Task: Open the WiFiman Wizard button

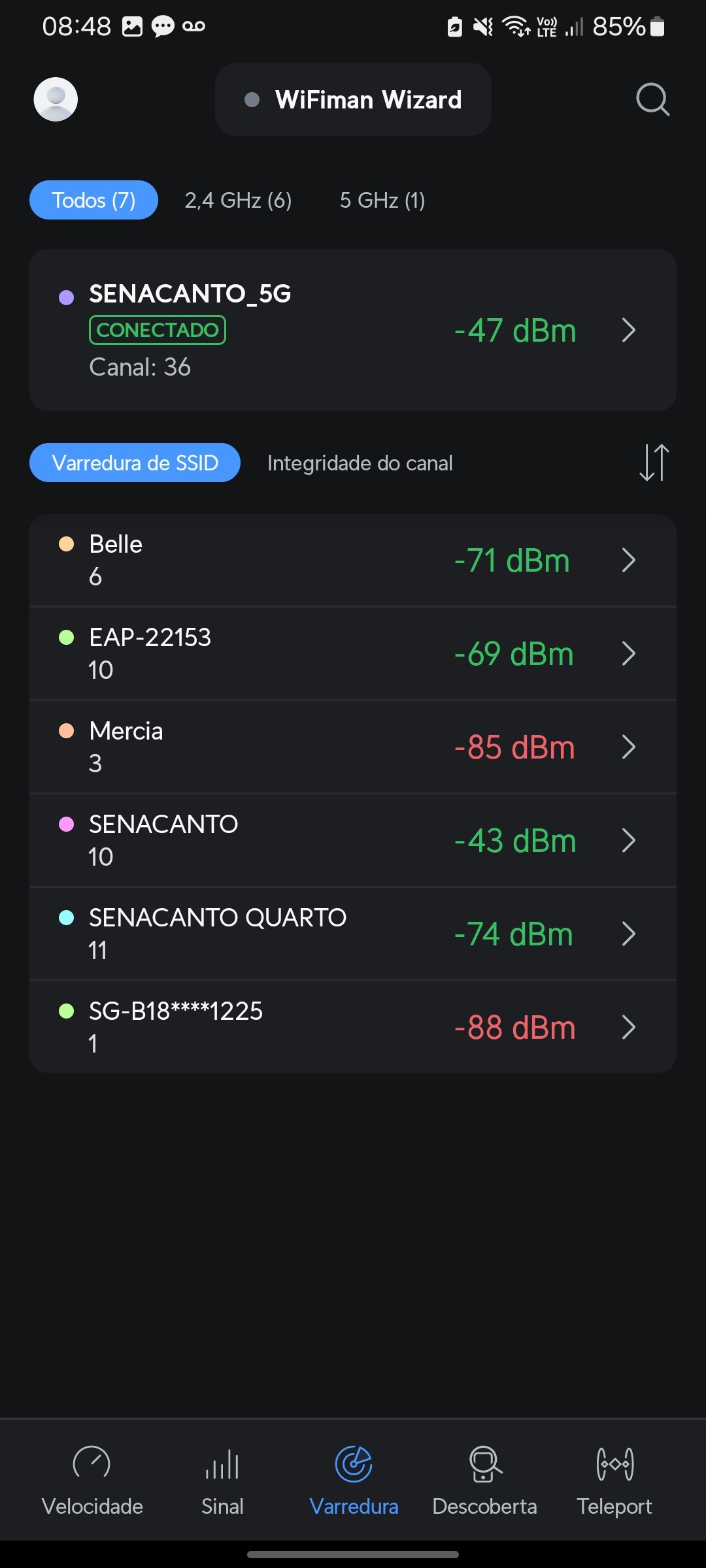Action: coord(353,99)
